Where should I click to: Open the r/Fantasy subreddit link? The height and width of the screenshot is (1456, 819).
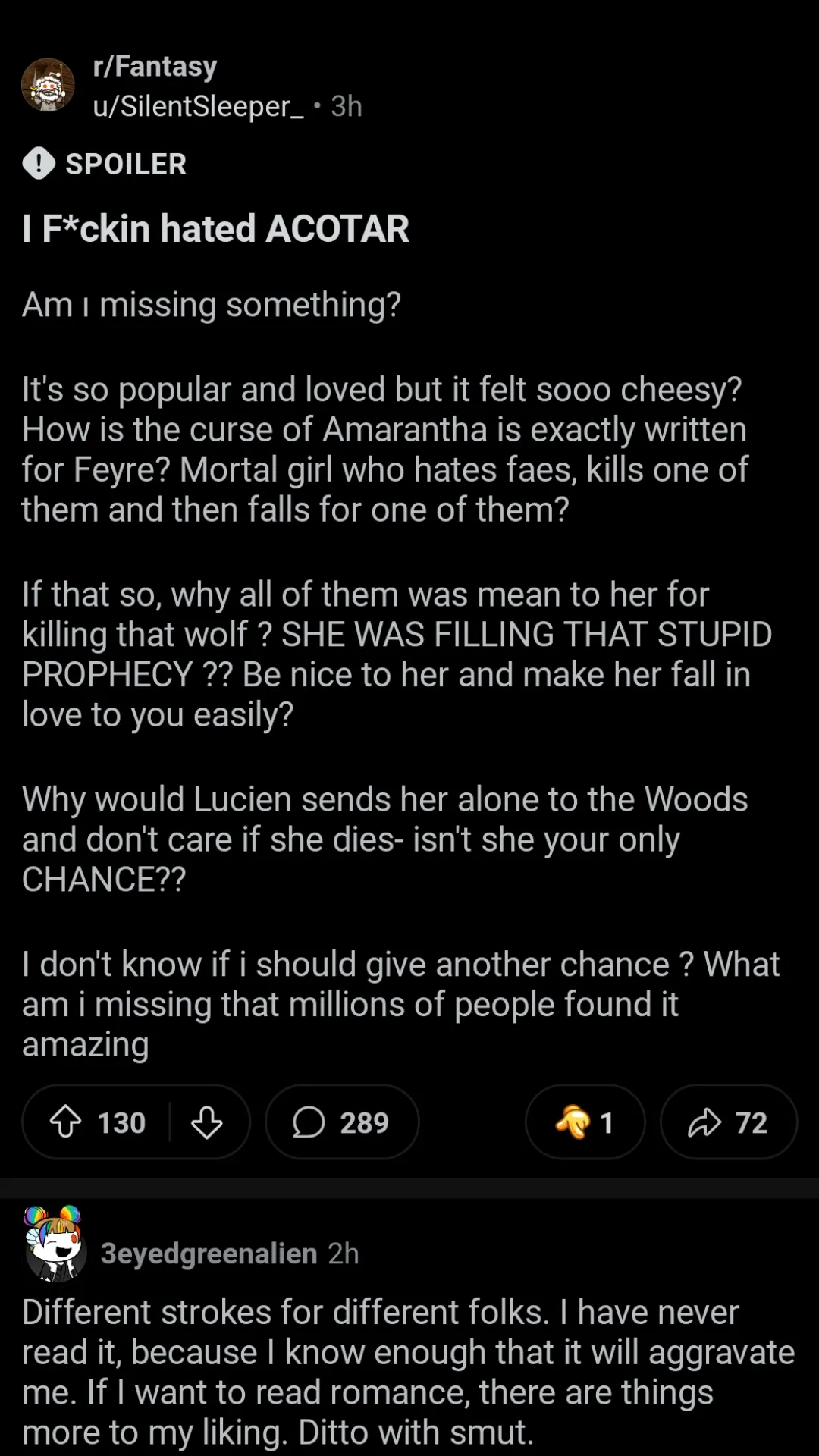point(155,67)
